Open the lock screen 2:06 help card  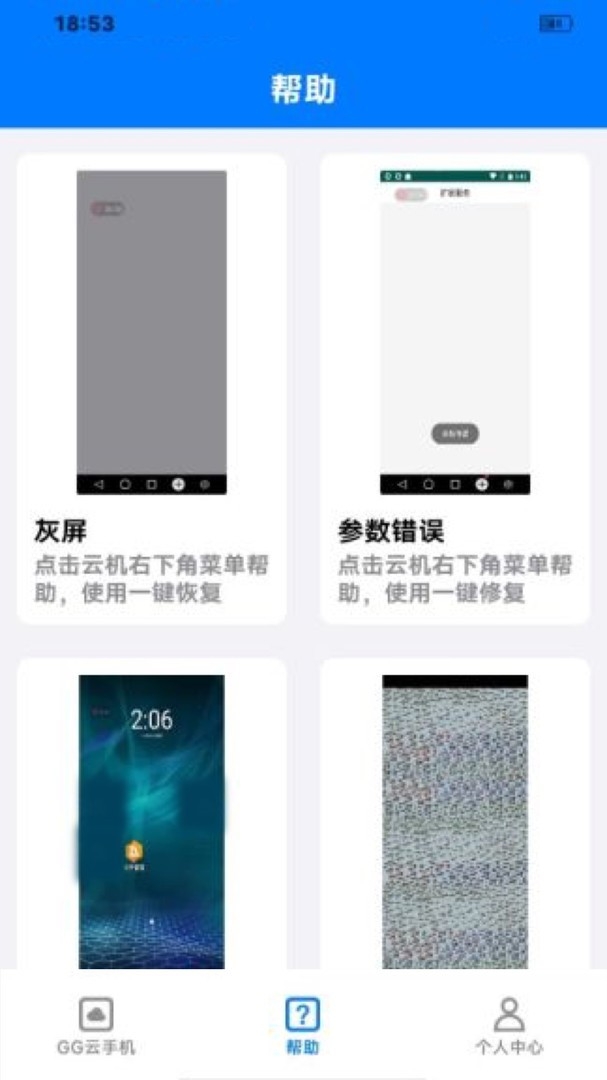point(152,814)
